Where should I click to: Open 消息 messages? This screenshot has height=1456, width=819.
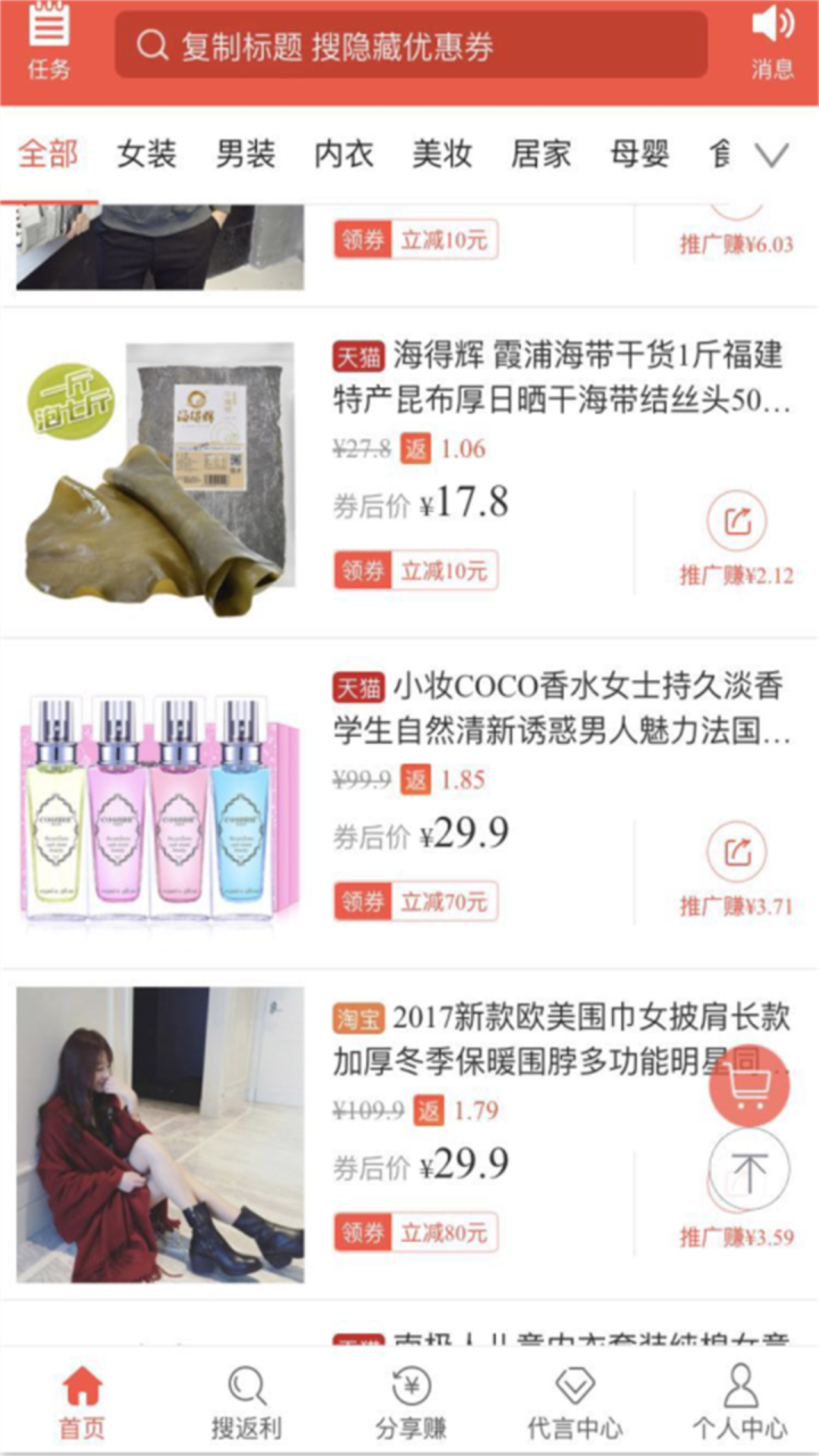click(x=772, y=42)
